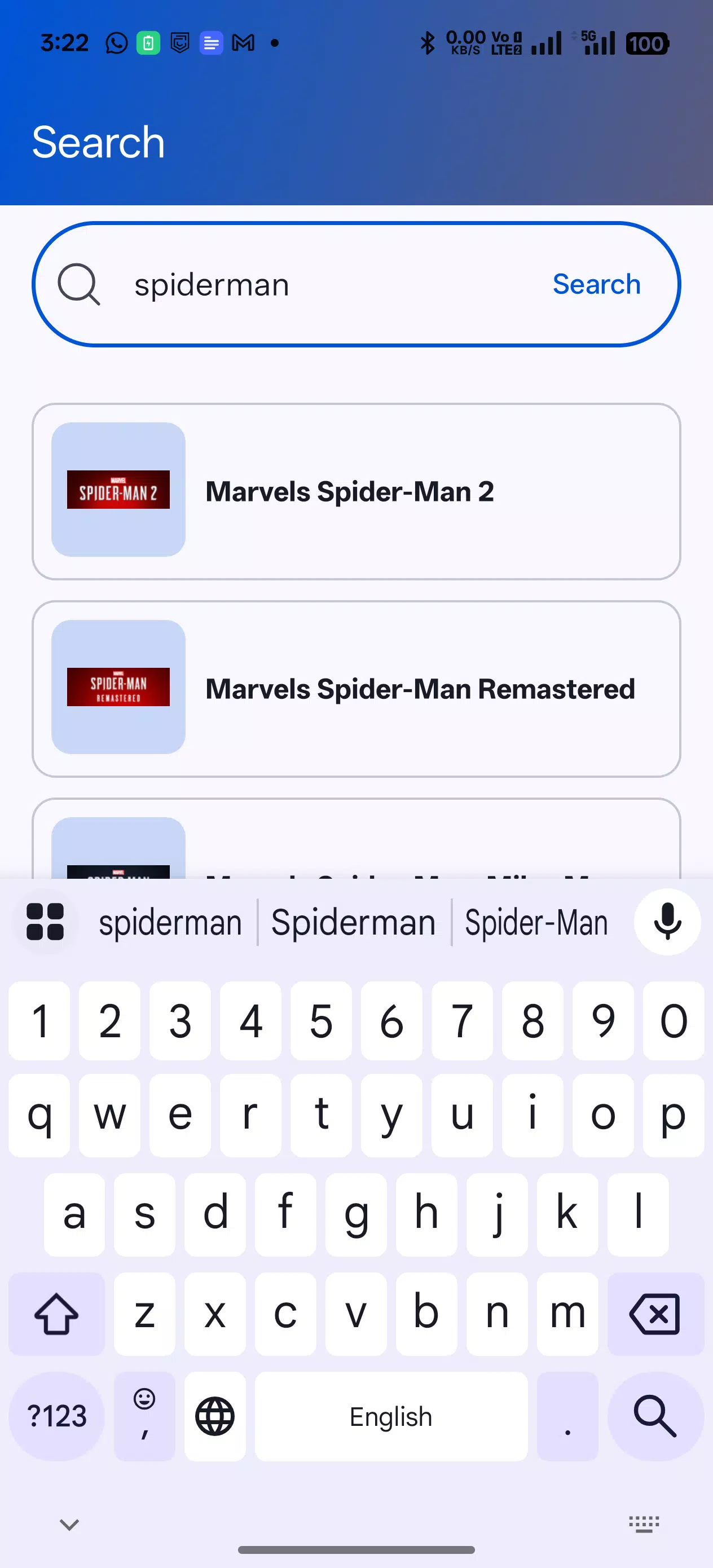Start voice typing with the microphone
The height and width of the screenshot is (1568, 713).
(x=667, y=922)
